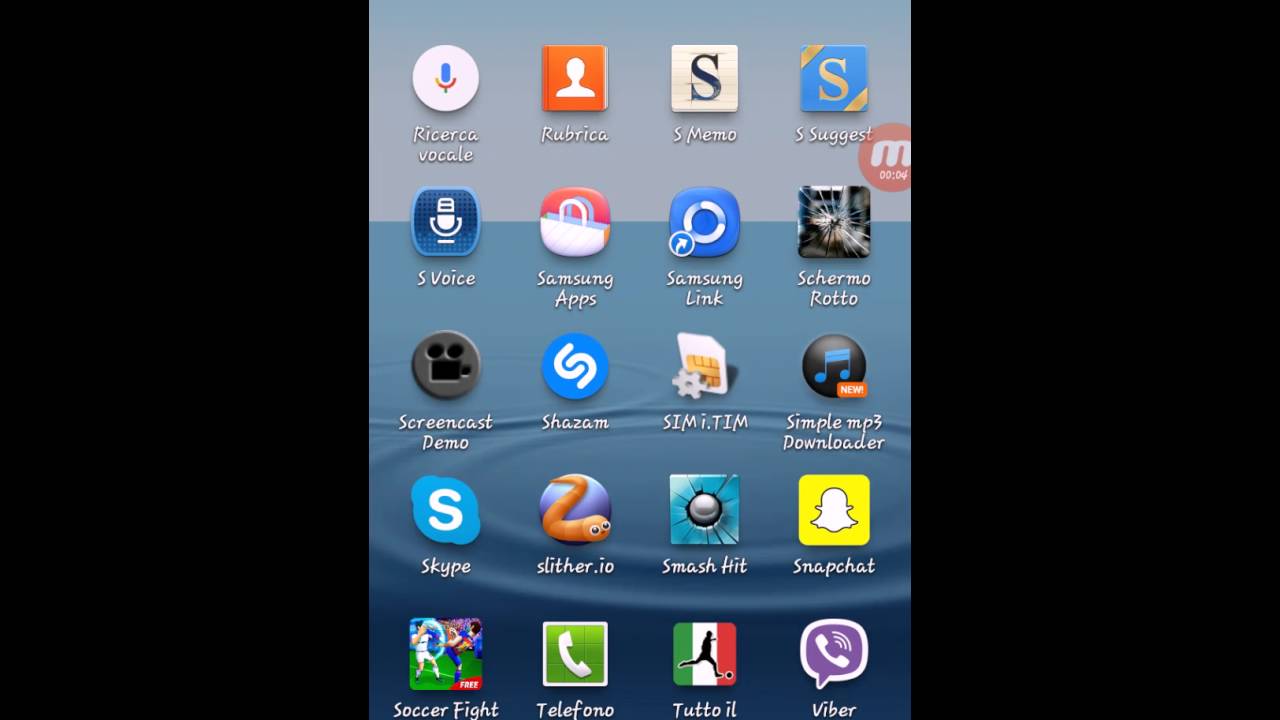1280x720 pixels.
Task: Open Simple mp3 Downloader
Action: tap(833, 366)
